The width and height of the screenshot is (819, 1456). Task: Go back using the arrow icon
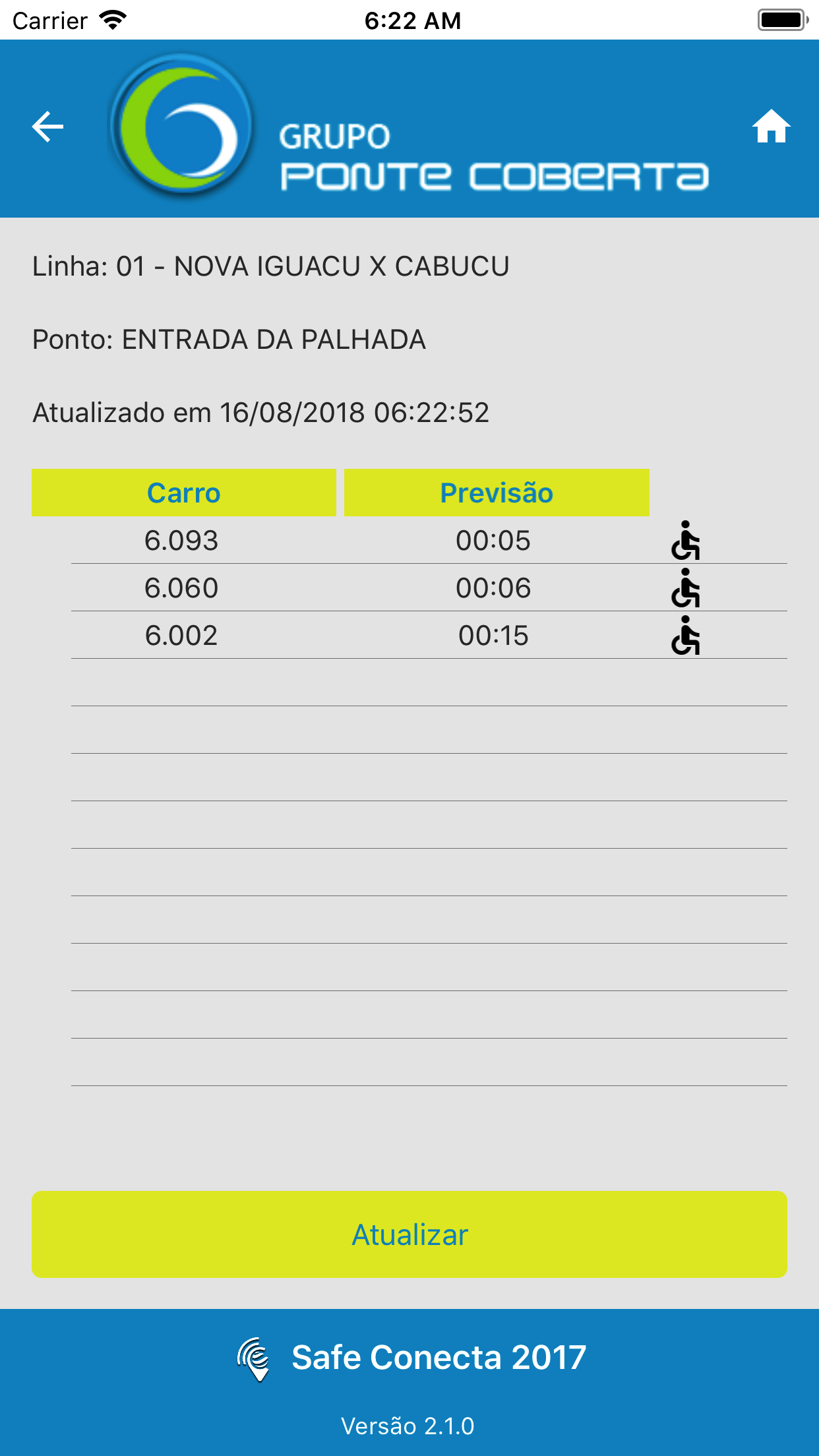coord(48,127)
